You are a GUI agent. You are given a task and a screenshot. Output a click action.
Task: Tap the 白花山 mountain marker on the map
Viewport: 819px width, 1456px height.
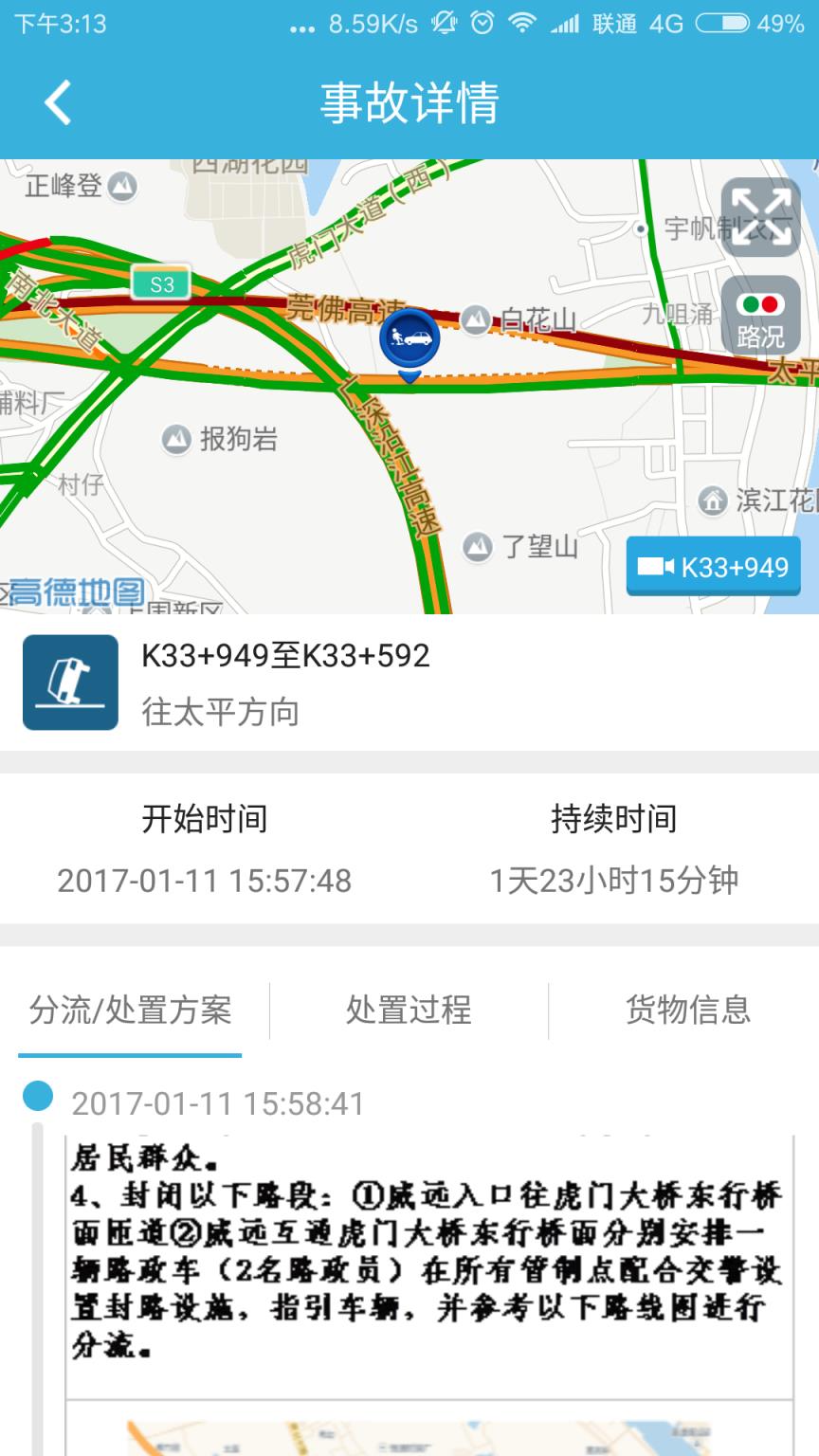(x=477, y=318)
